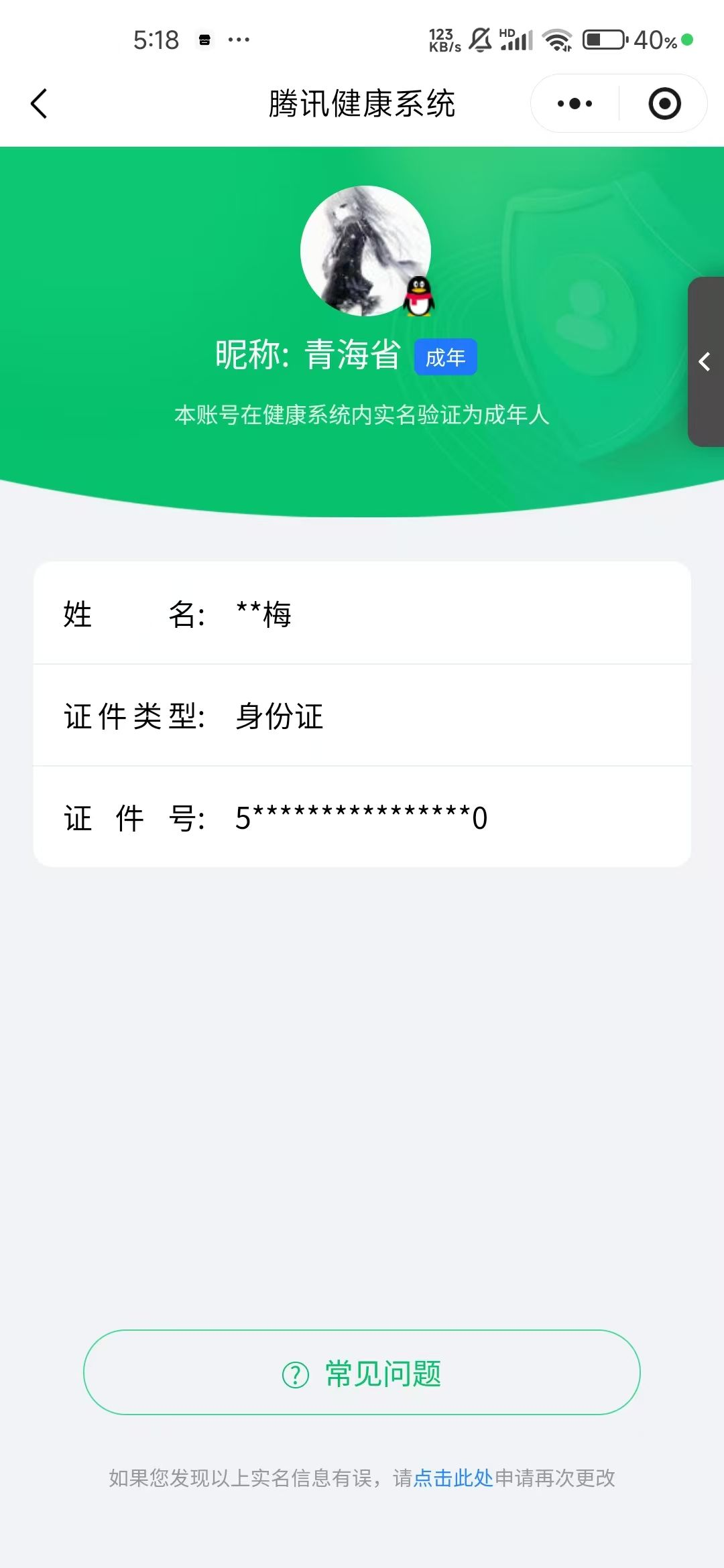Viewport: 724px width, 1568px height.
Task: Tap the 身份证 certificate type row
Action: pyautogui.click(x=362, y=717)
